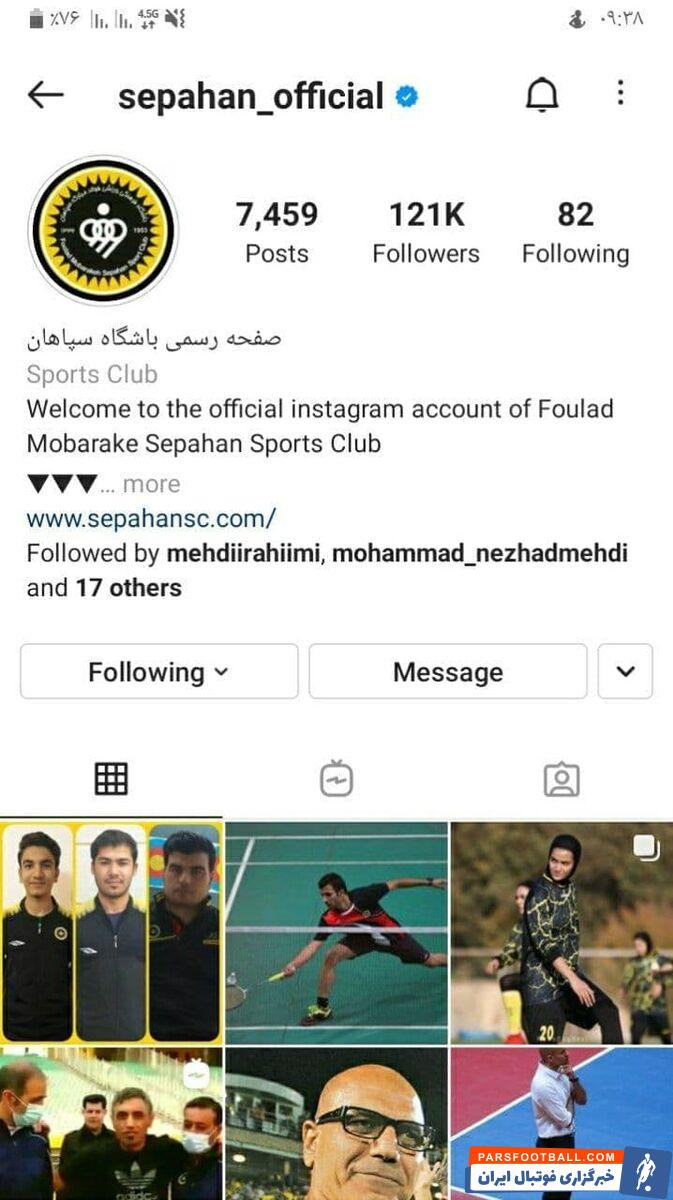Tap the Message button
673x1200 pixels.
coord(447,672)
